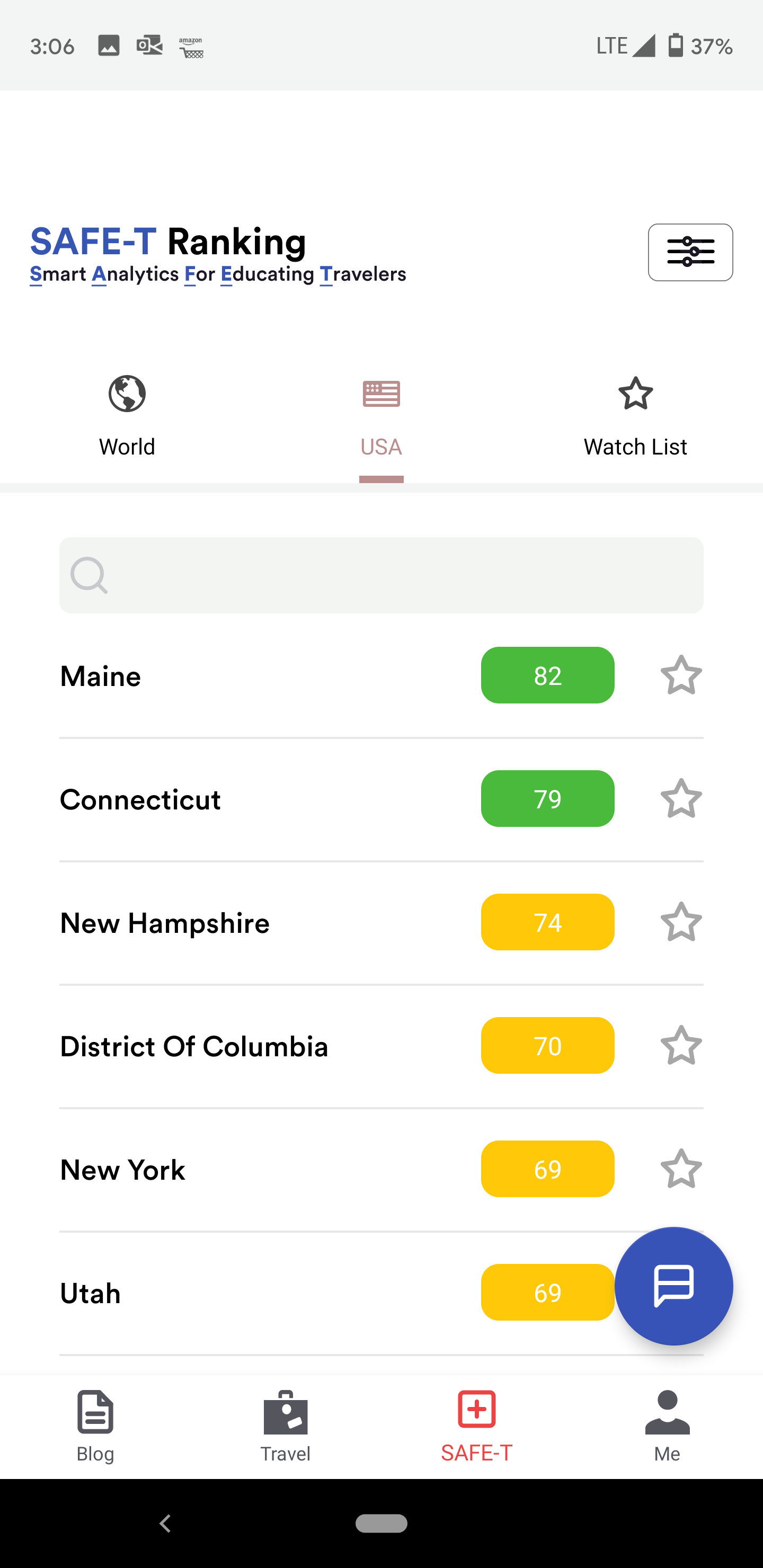
Task: Star Connecticut for the watch list
Action: (681, 799)
